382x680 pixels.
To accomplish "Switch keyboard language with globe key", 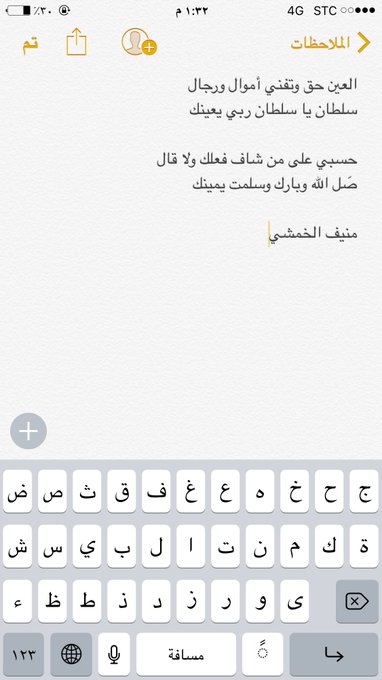I will 71,654.
